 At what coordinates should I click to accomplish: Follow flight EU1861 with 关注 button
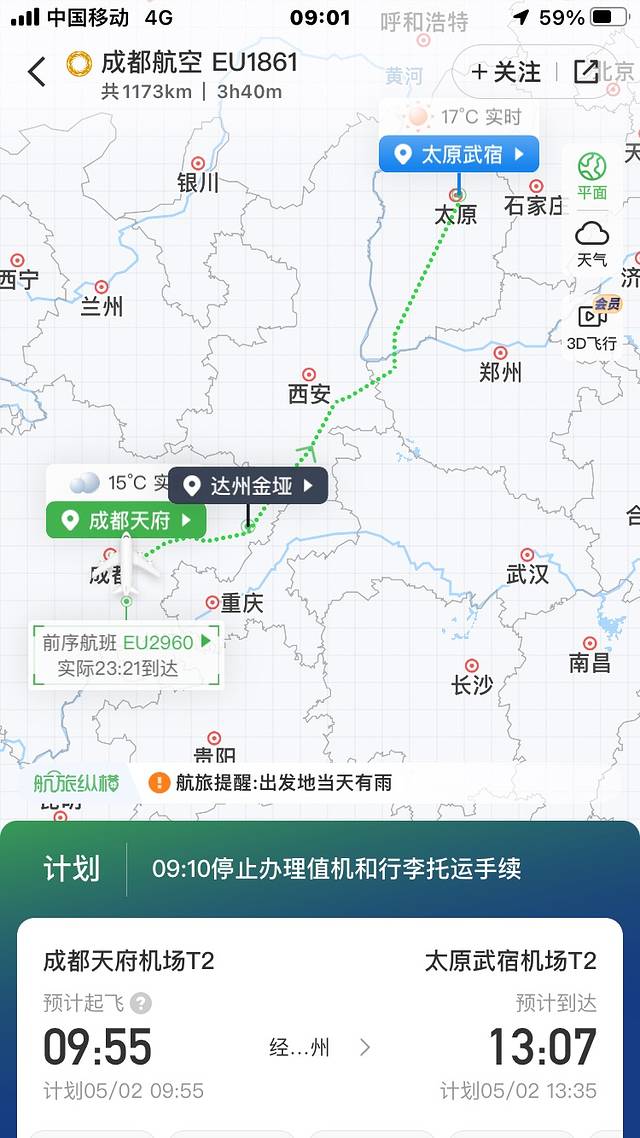pos(506,72)
